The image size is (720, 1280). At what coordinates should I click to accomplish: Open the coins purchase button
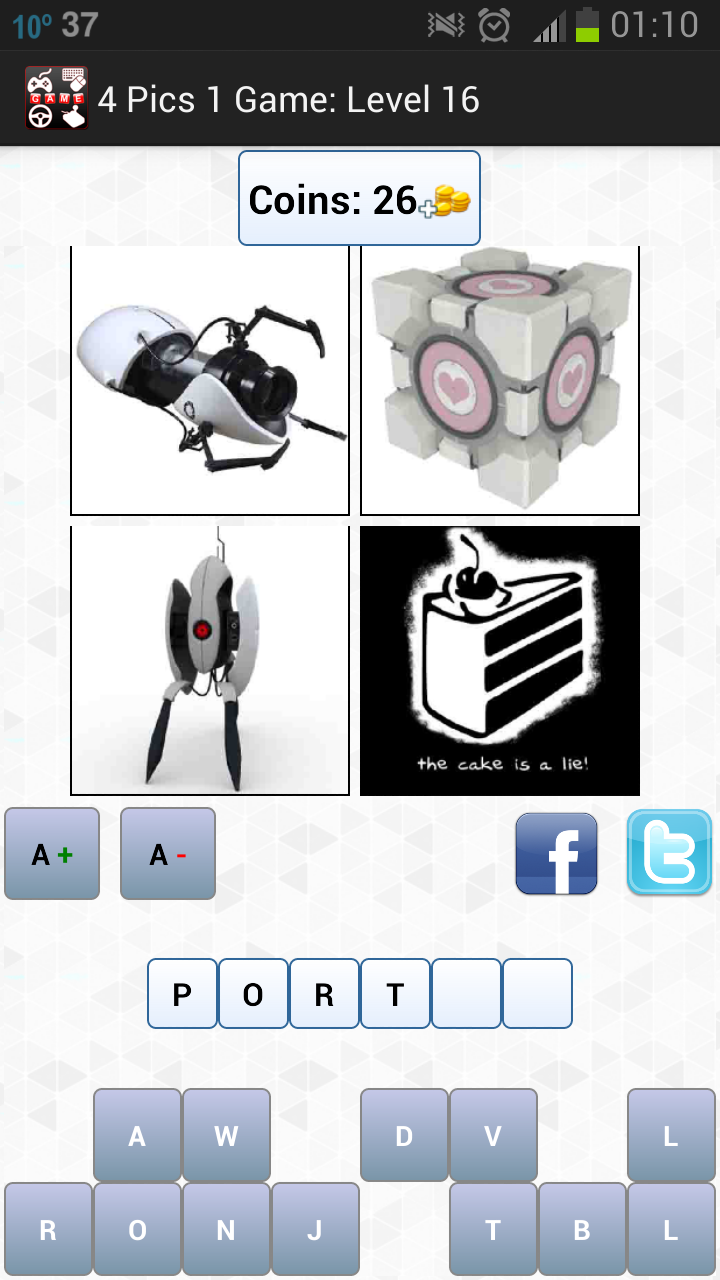[x=359, y=199]
